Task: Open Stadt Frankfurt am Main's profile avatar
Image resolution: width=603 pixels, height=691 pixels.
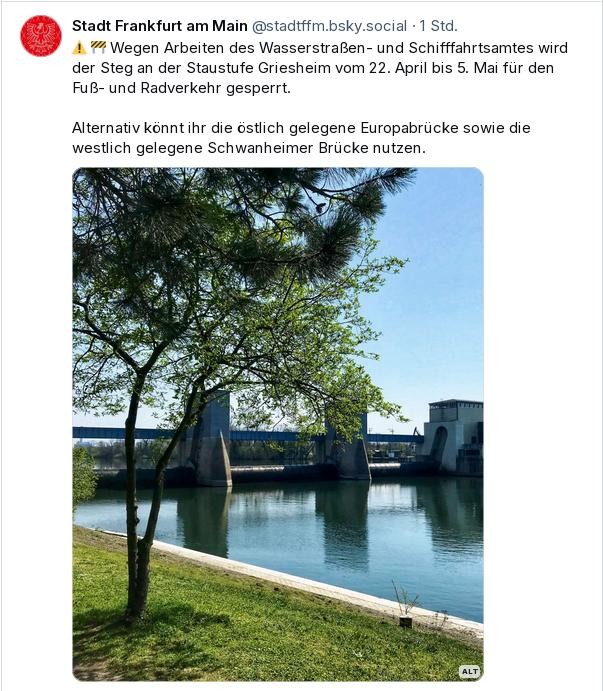Action: pos(41,36)
